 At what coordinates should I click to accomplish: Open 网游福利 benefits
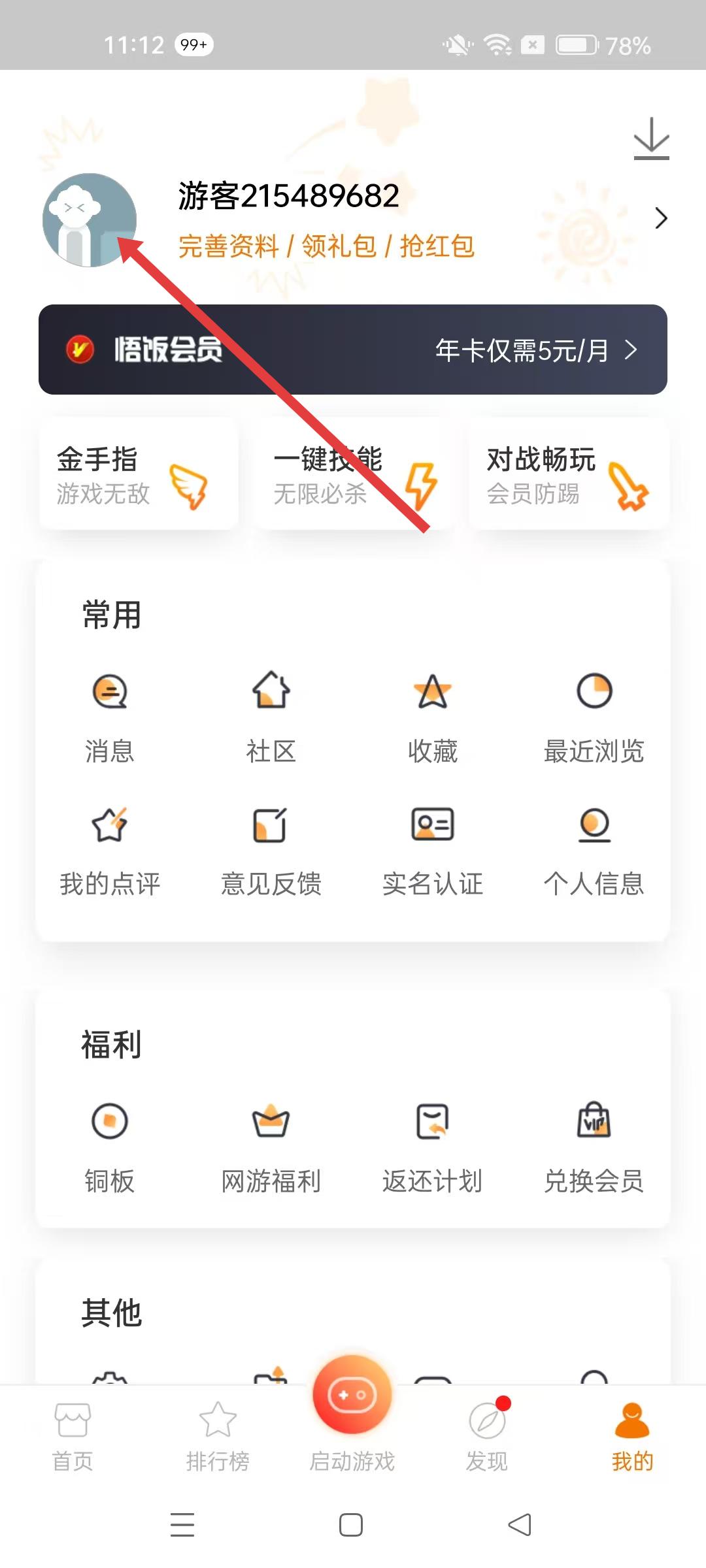coord(271,1147)
